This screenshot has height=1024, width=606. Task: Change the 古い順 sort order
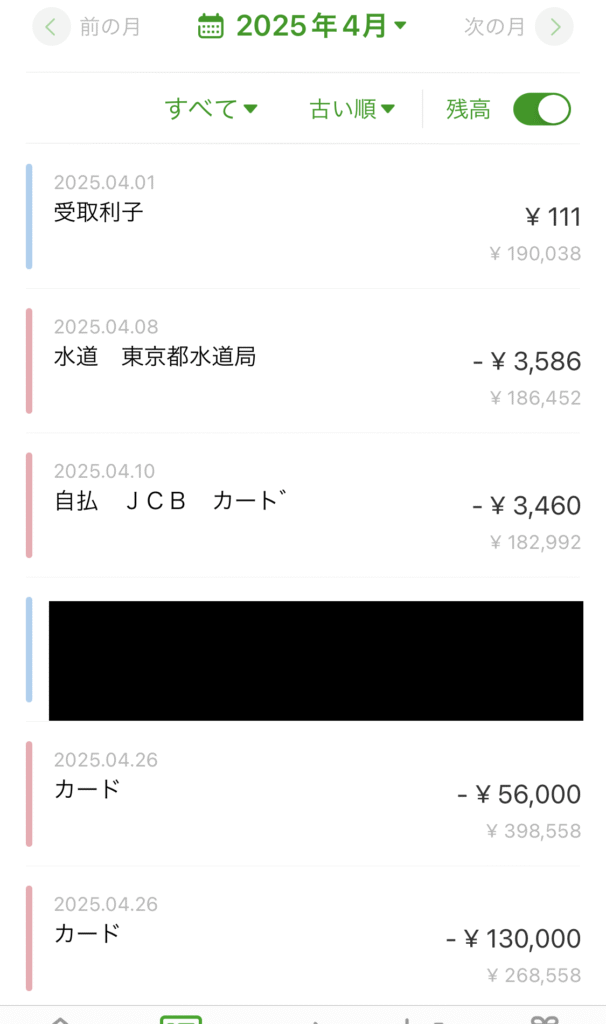(x=352, y=108)
